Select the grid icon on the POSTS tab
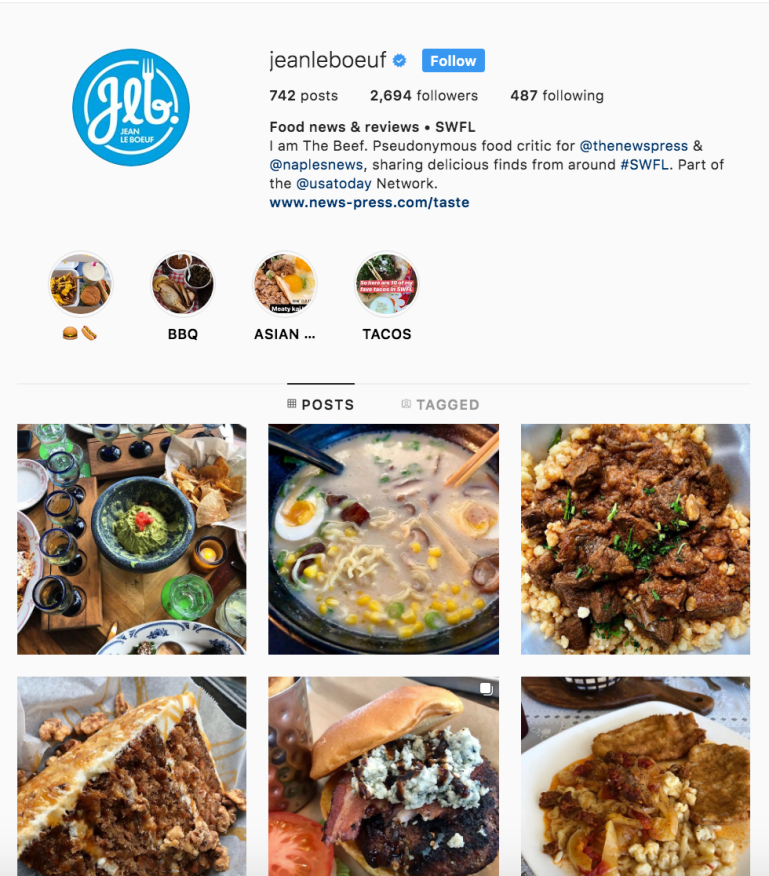769x876 pixels. pyautogui.click(x=290, y=404)
